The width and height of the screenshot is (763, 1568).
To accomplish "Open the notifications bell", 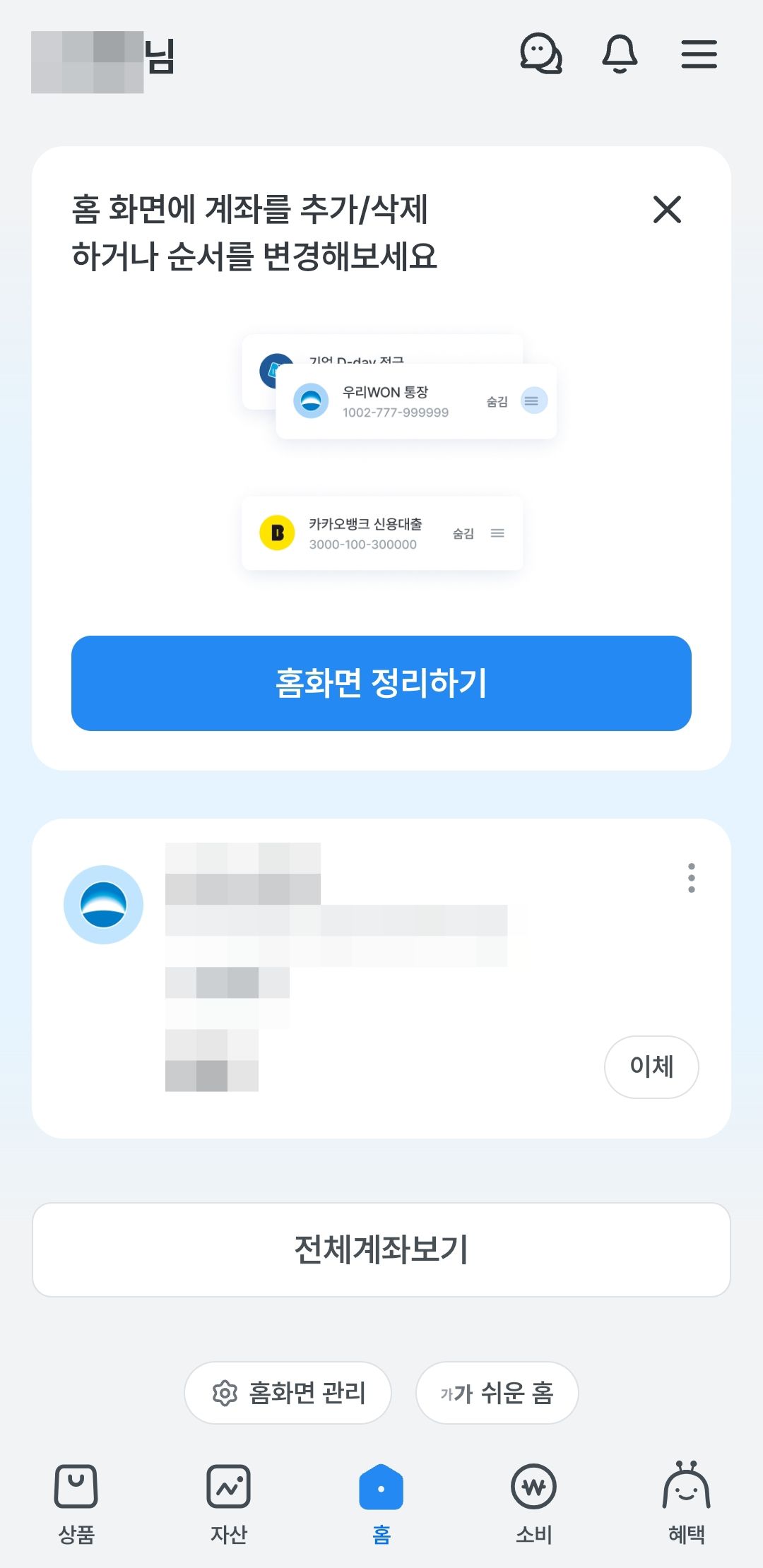I will [x=620, y=54].
